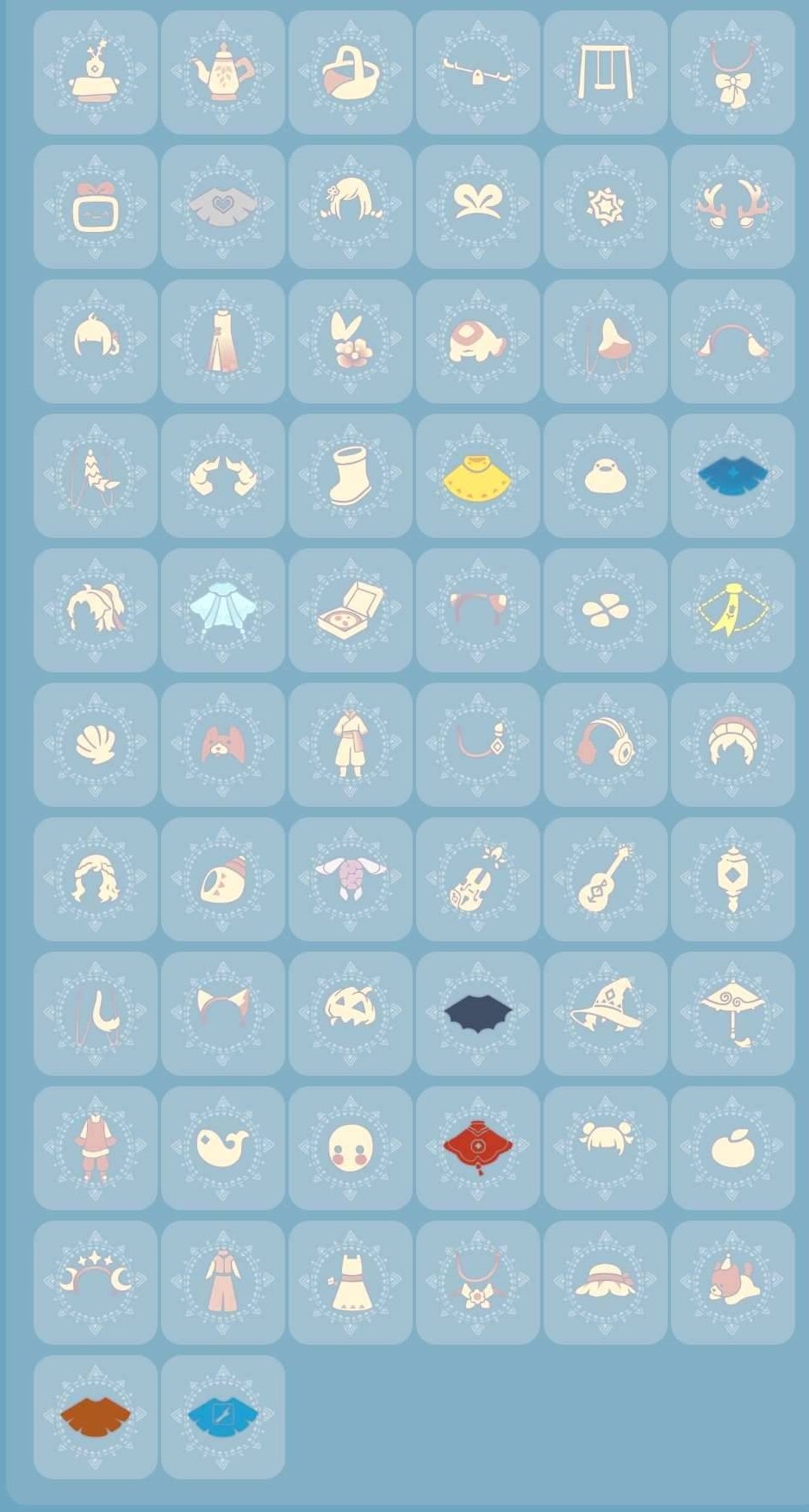Image resolution: width=809 pixels, height=1512 pixels.
Task: Select the violin item
Action: pyautogui.click(x=477, y=879)
